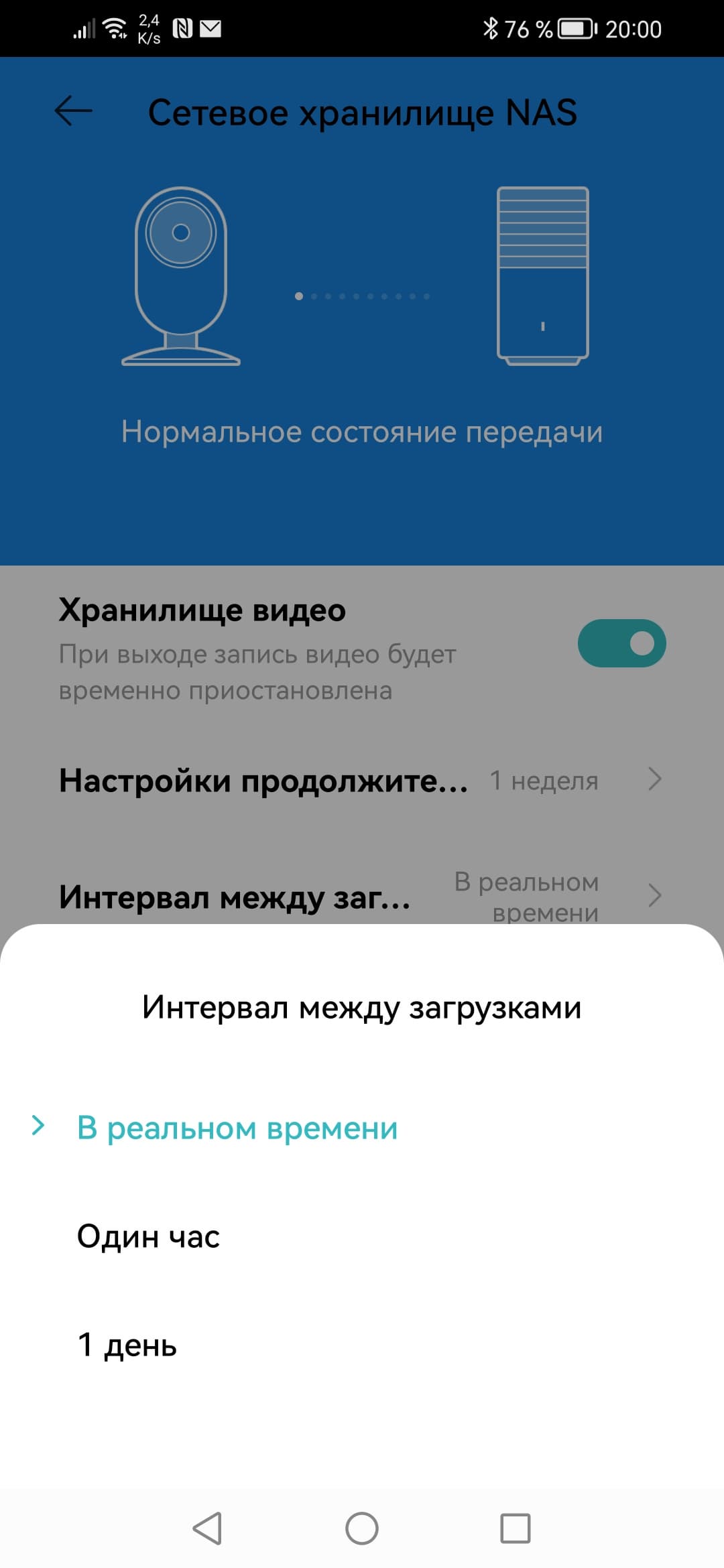Choose «Один час» upload interval
This screenshot has width=724, height=1568.
click(149, 1236)
